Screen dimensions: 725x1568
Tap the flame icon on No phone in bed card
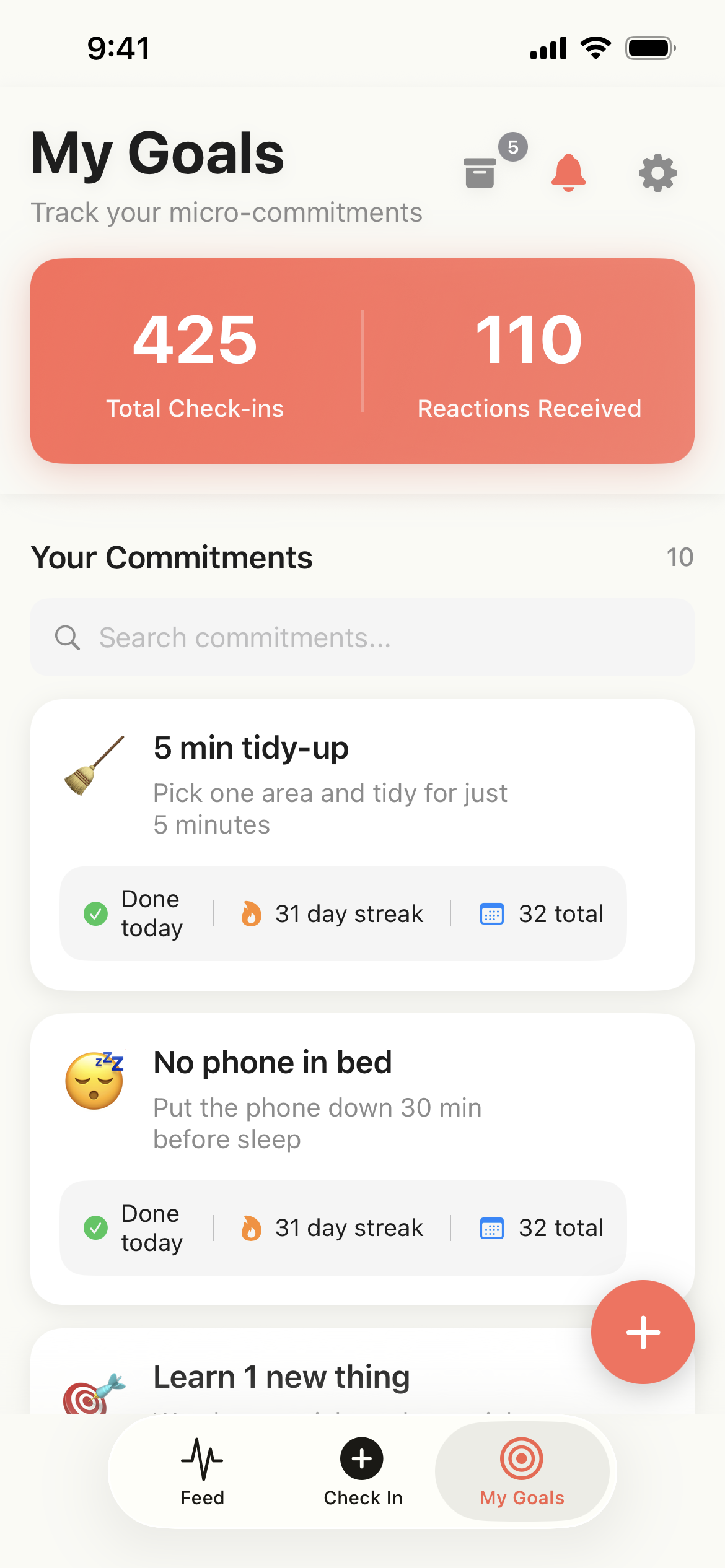pyautogui.click(x=253, y=1227)
